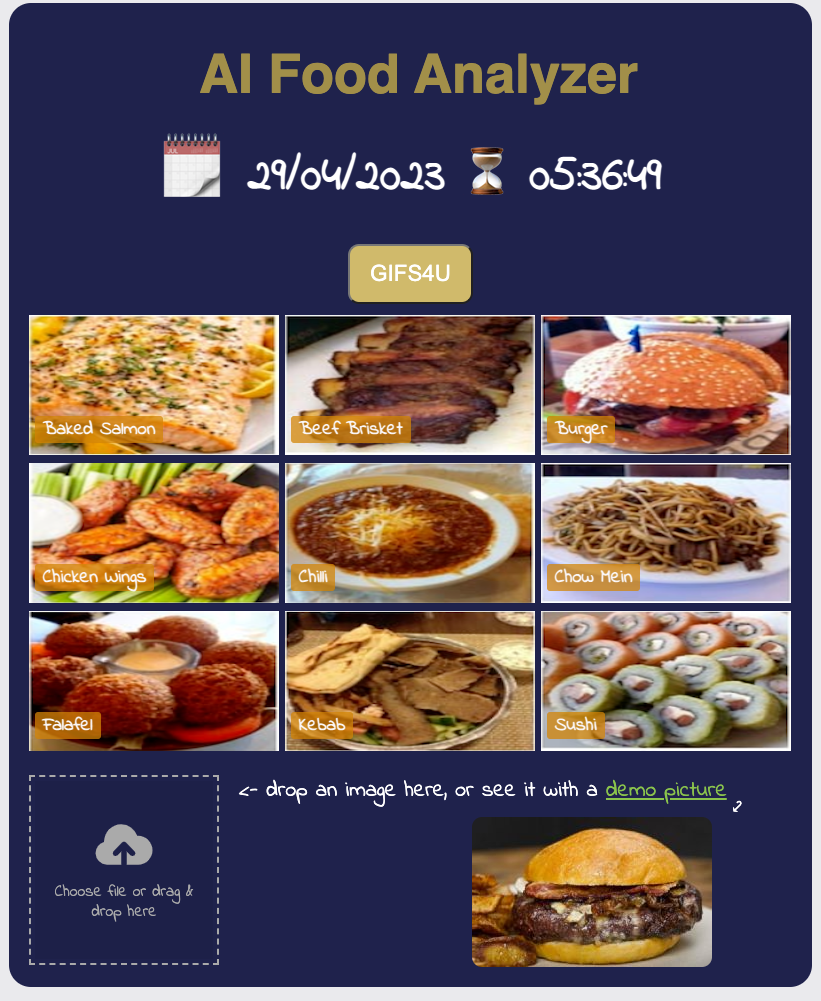Image resolution: width=821 pixels, height=1001 pixels.
Task: Open the Kebab picture tile
Action: (410, 681)
